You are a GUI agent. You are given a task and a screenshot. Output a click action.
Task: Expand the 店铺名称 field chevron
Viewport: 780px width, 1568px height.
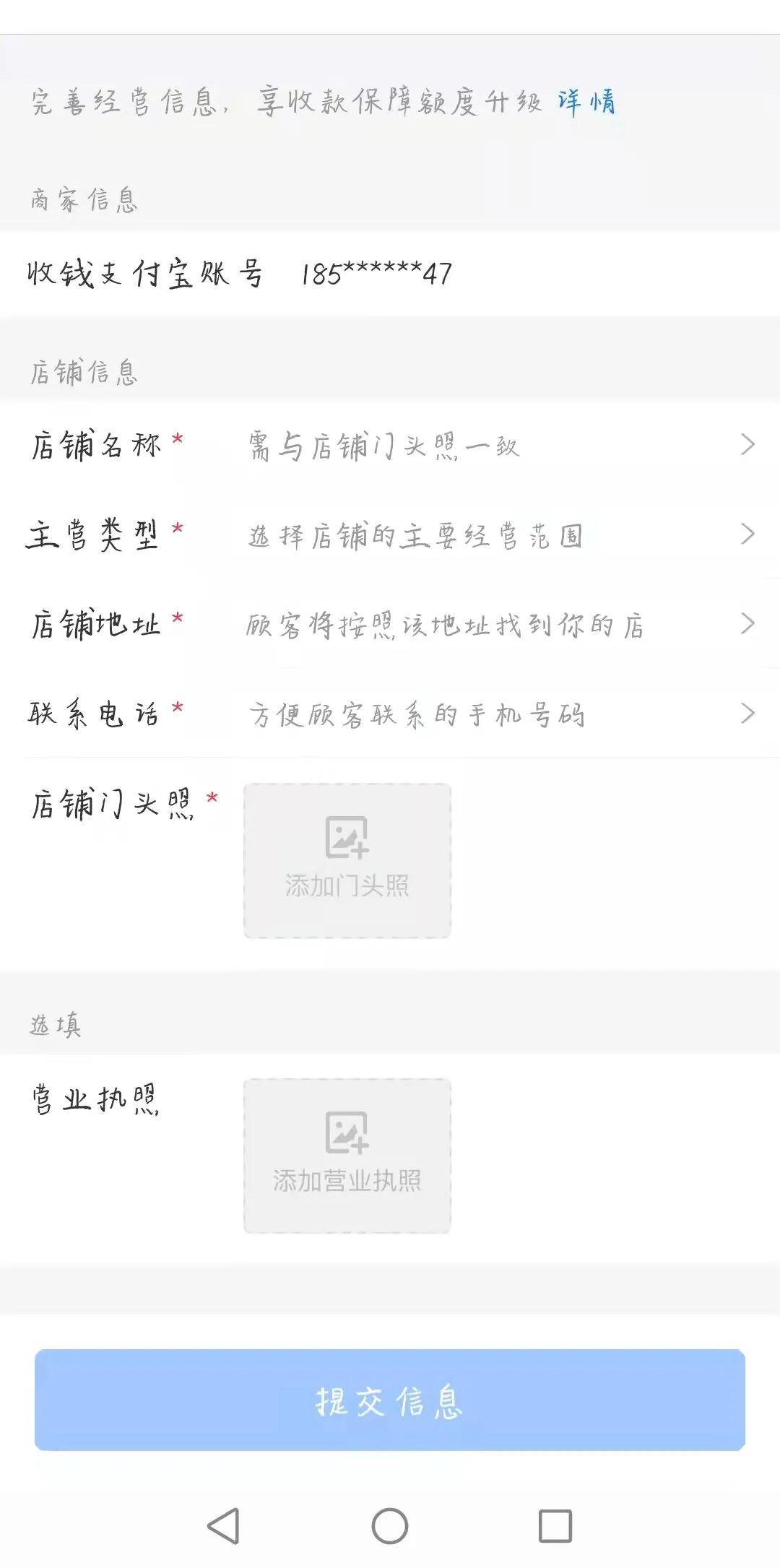[749, 446]
